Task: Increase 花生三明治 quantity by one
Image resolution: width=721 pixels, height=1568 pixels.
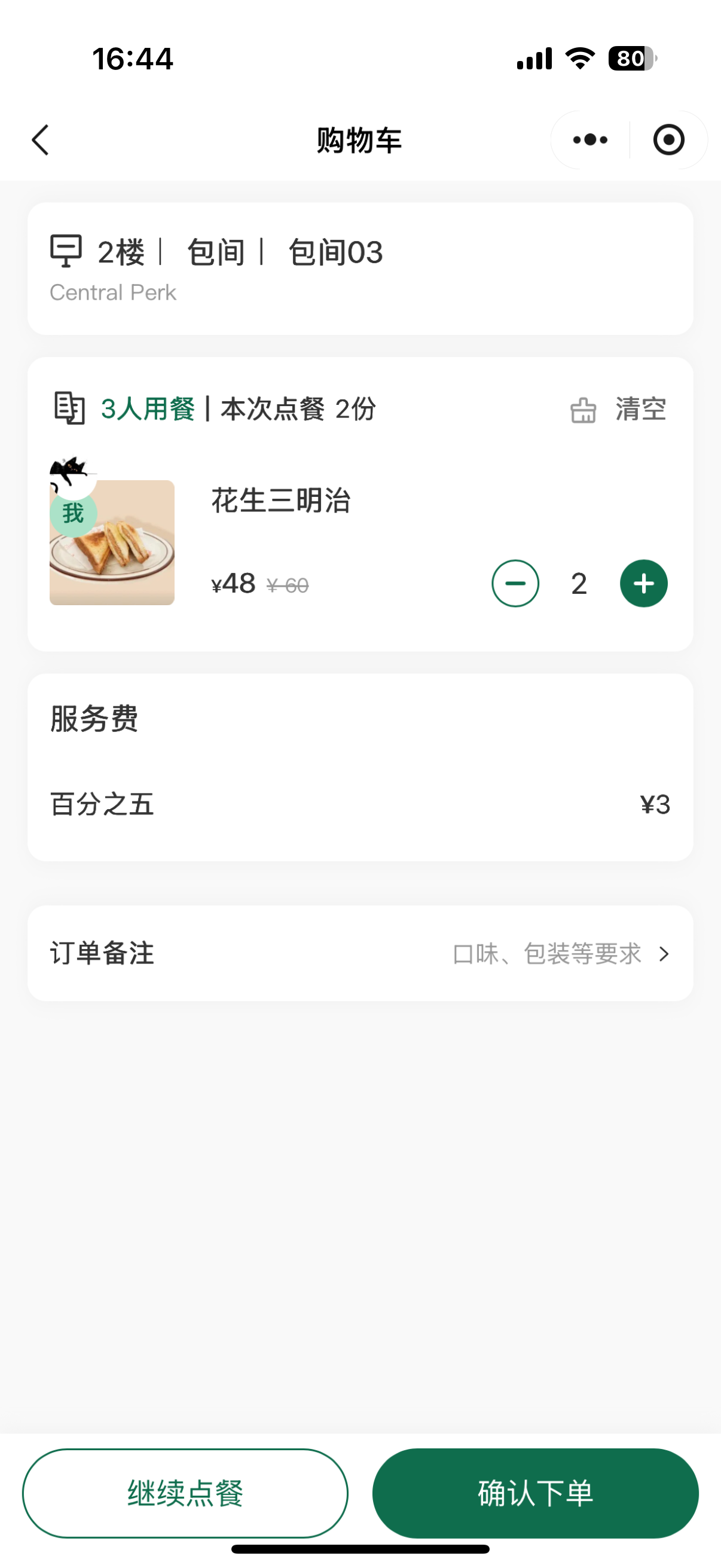Action: [x=643, y=583]
